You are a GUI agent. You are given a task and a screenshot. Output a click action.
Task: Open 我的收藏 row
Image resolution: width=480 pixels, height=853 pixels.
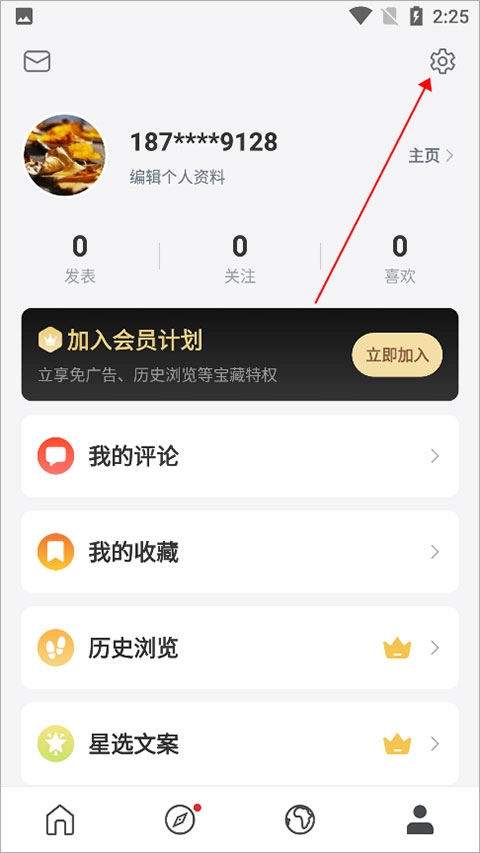click(x=240, y=552)
